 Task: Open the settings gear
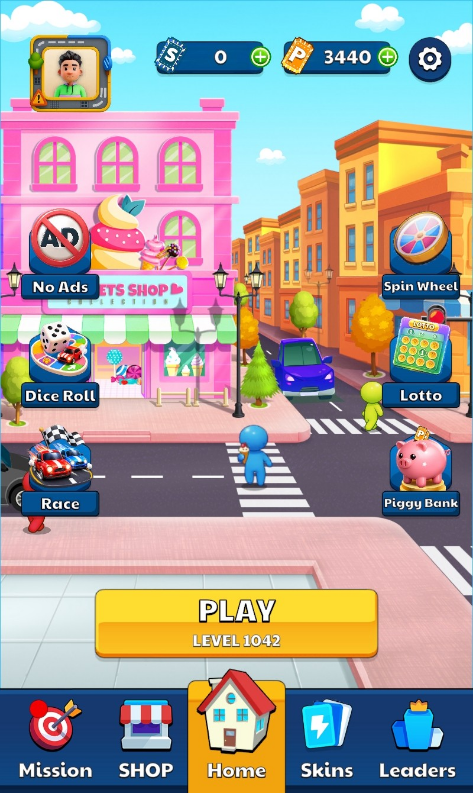pyautogui.click(x=429, y=59)
